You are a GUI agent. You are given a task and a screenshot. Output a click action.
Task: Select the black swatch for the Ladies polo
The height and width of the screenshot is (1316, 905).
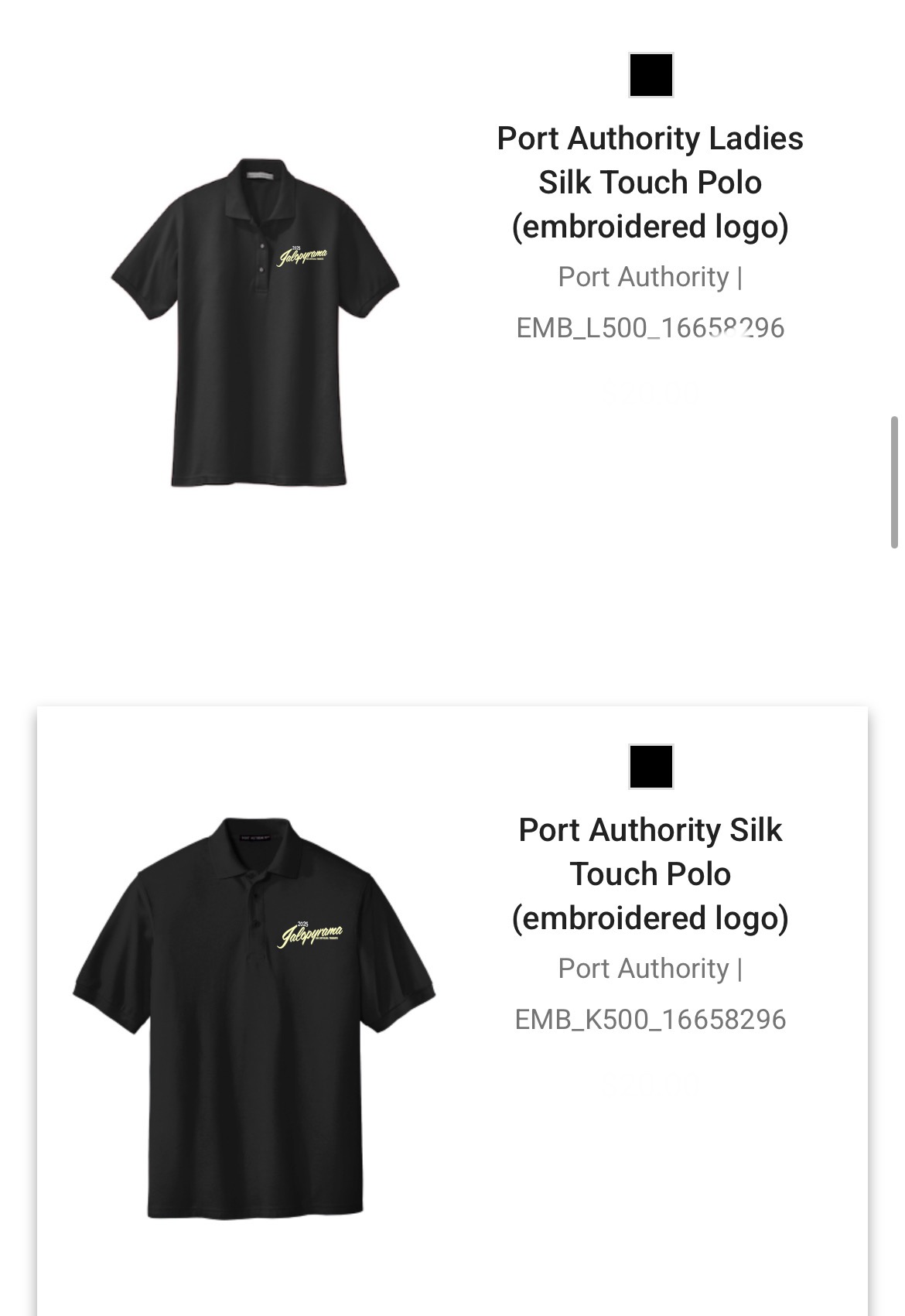click(x=651, y=75)
